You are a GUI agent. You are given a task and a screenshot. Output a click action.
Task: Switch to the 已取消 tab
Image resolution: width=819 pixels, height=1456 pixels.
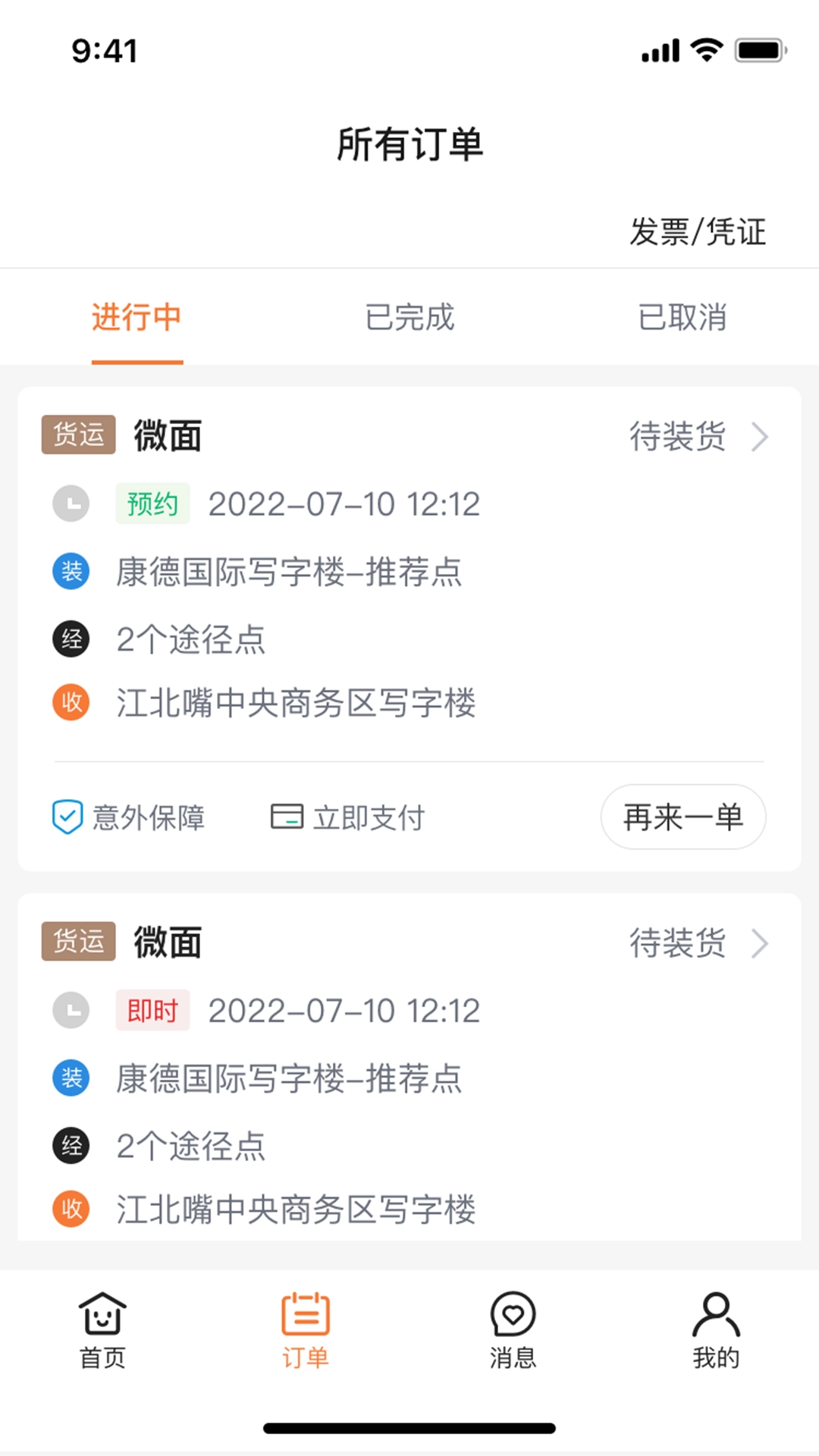[683, 318]
